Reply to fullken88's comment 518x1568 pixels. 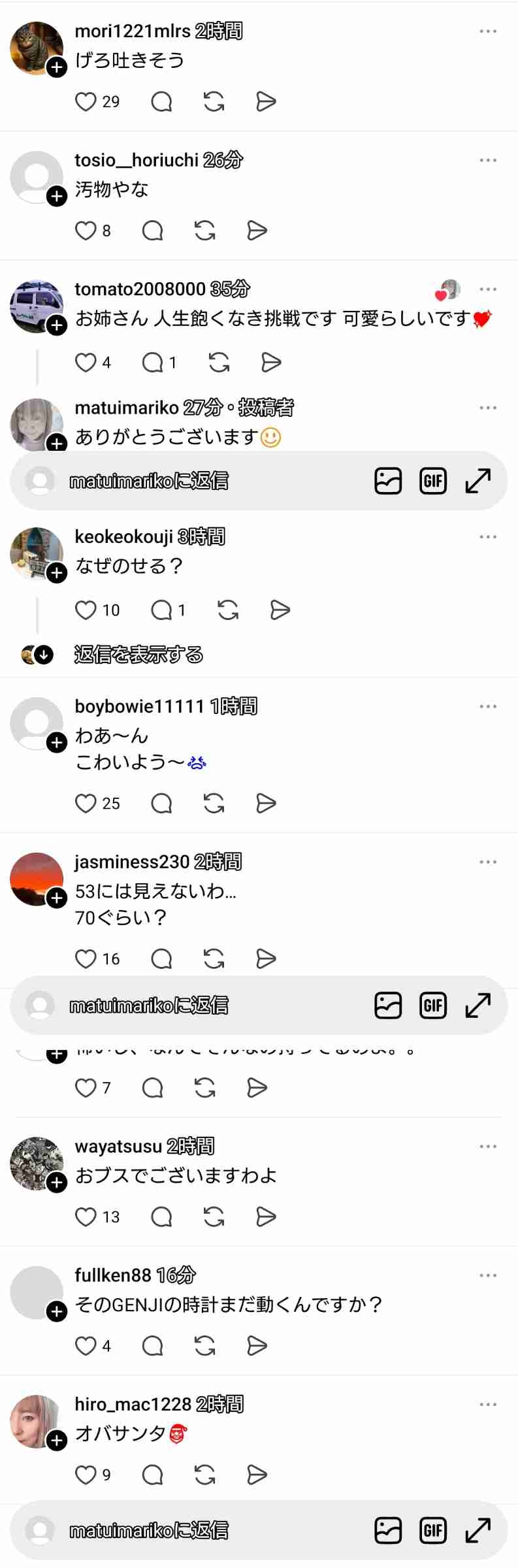tap(152, 1346)
